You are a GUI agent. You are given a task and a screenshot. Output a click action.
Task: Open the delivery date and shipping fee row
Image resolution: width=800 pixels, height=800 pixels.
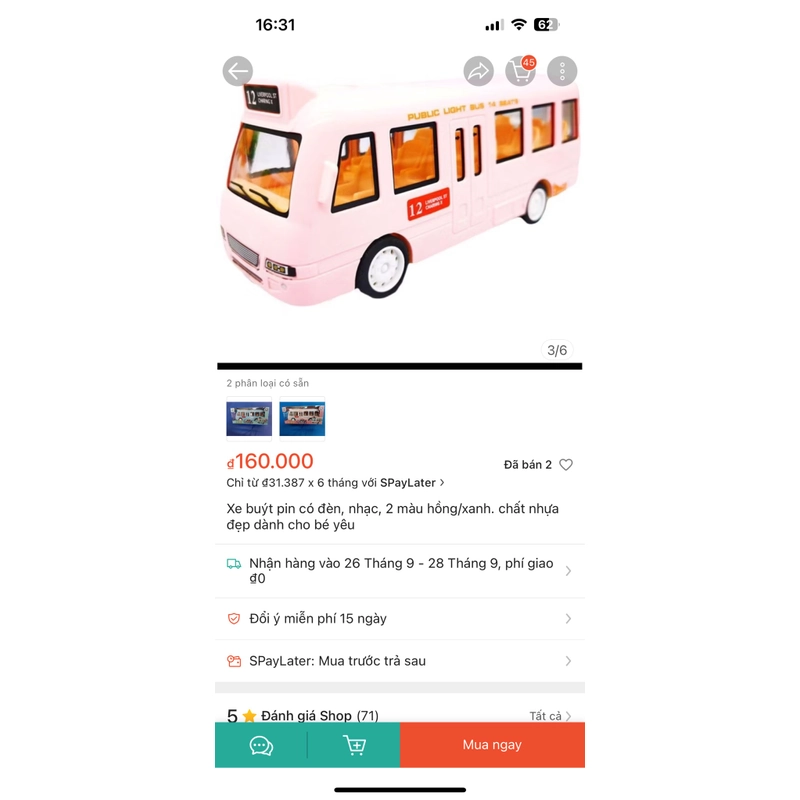(400, 571)
